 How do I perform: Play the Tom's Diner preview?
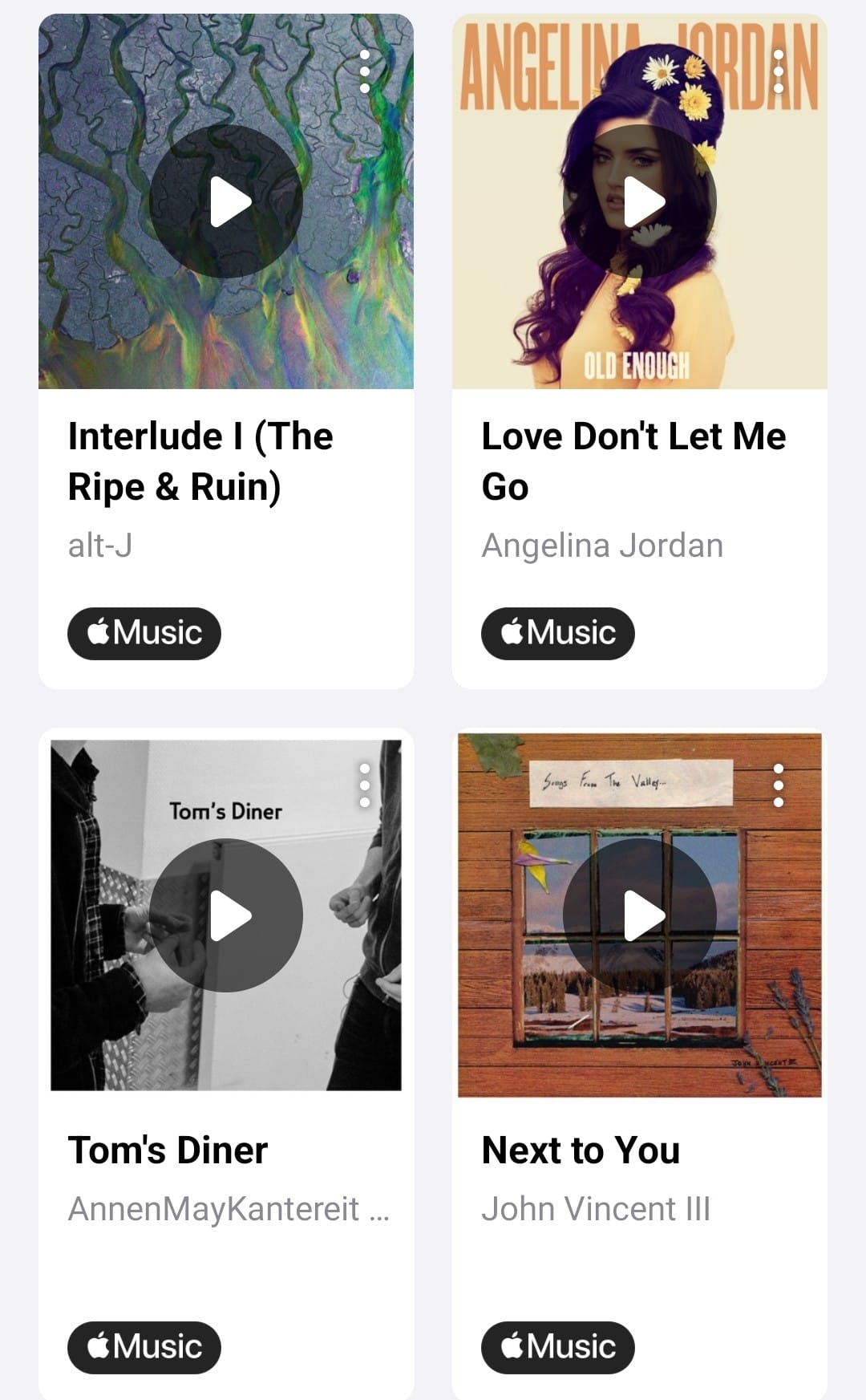(x=226, y=915)
